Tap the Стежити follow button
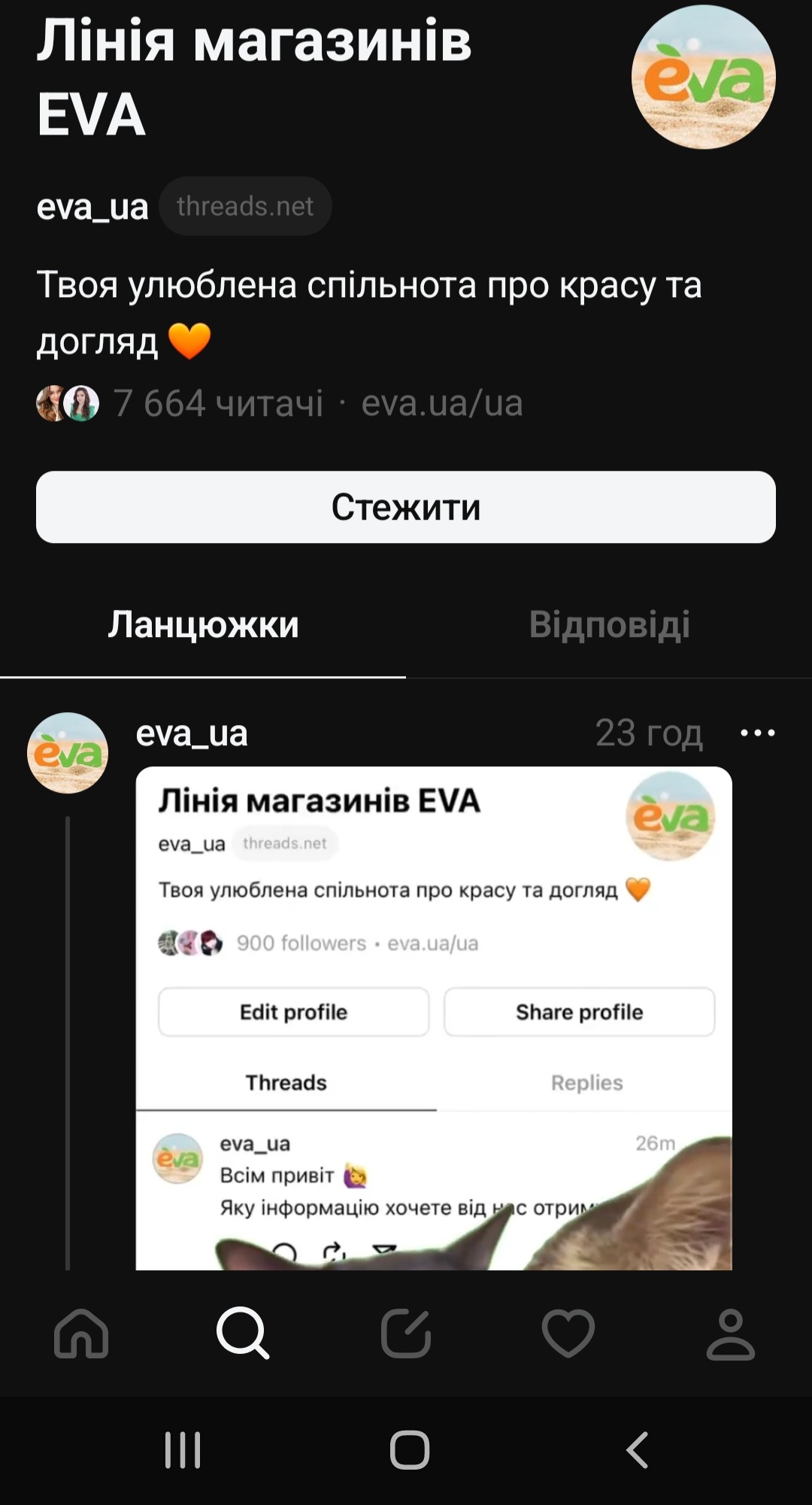Image resolution: width=812 pixels, height=1505 pixels. coord(406,507)
